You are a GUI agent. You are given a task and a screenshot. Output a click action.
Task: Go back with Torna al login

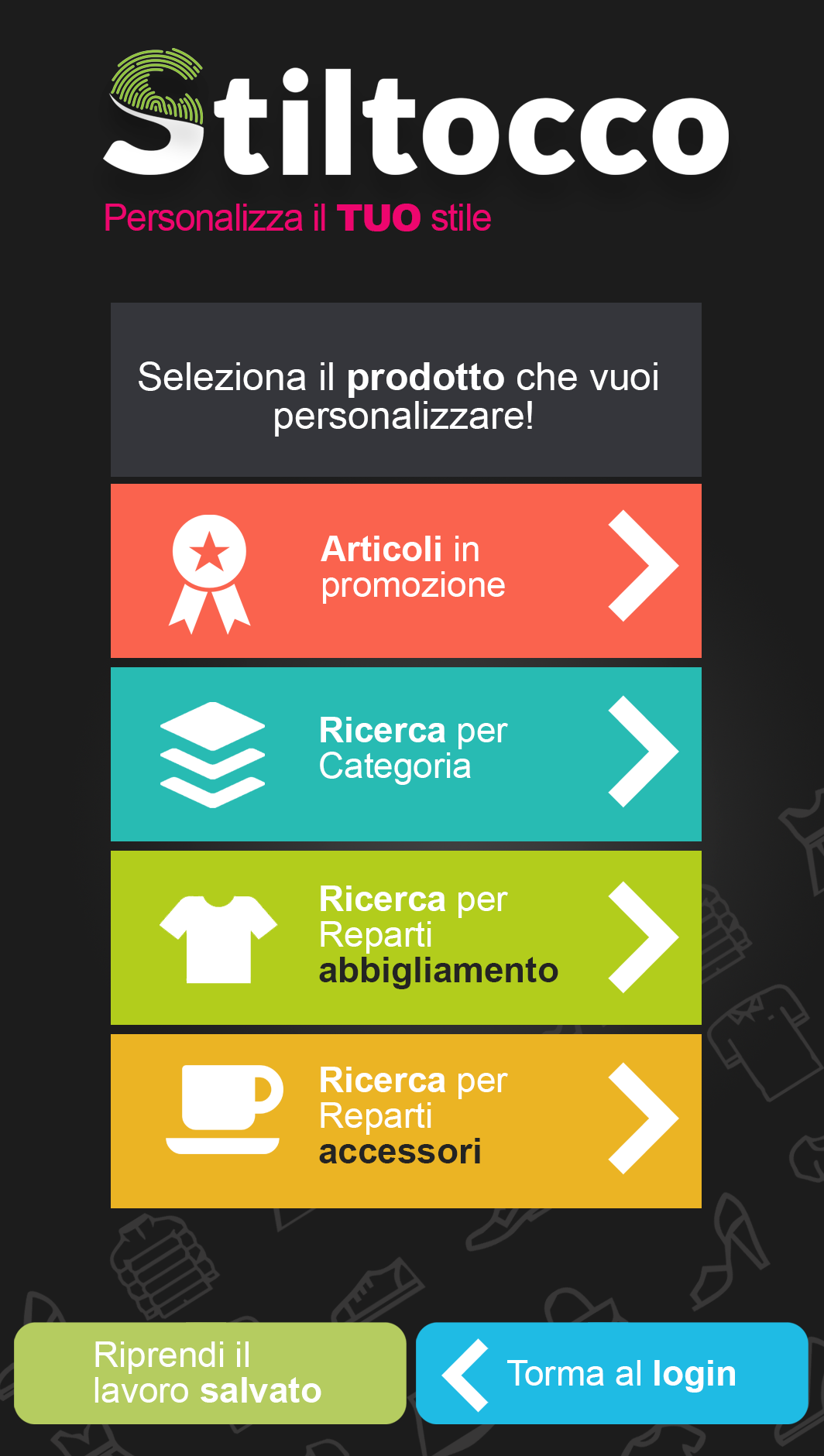(612, 1373)
